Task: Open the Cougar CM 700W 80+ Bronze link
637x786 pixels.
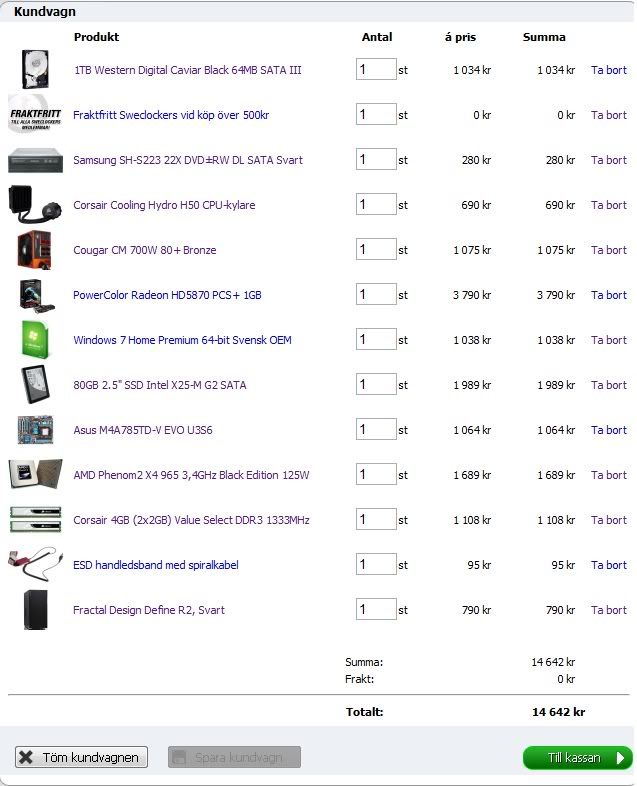Action: [x=144, y=250]
